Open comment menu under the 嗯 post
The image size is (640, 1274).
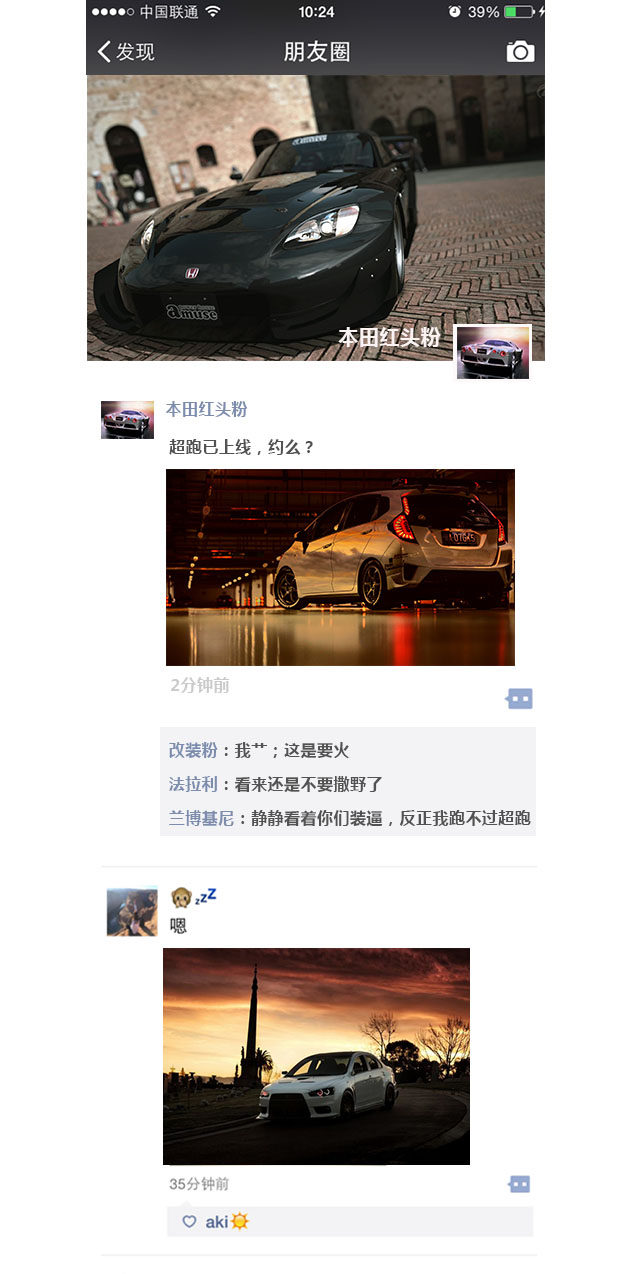(519, 1184)
